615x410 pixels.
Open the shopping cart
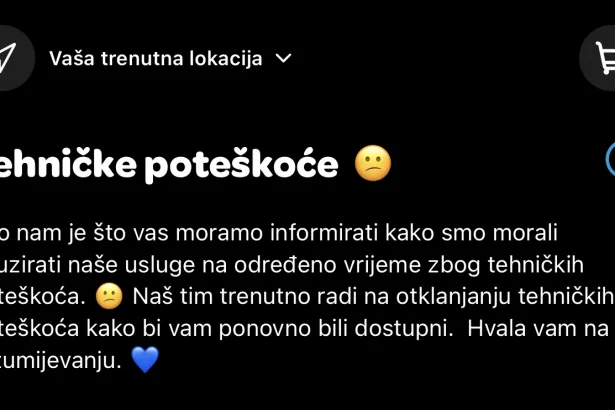[x=603, y=58]
